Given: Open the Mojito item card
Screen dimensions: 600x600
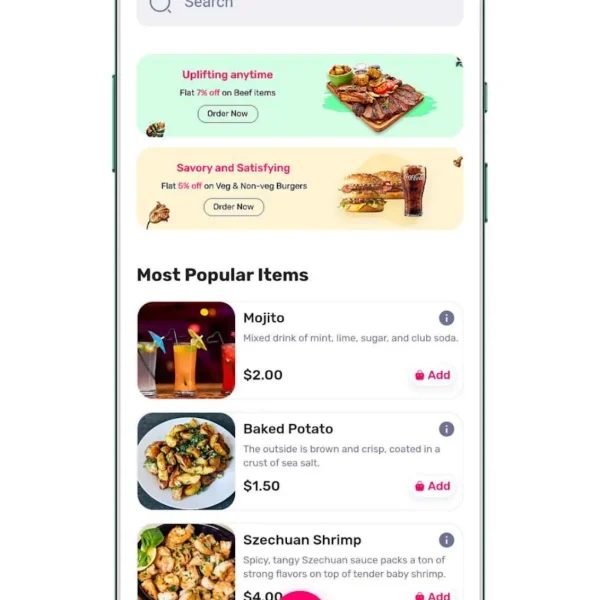Looking at the screenshot, I should coord(330,352).
